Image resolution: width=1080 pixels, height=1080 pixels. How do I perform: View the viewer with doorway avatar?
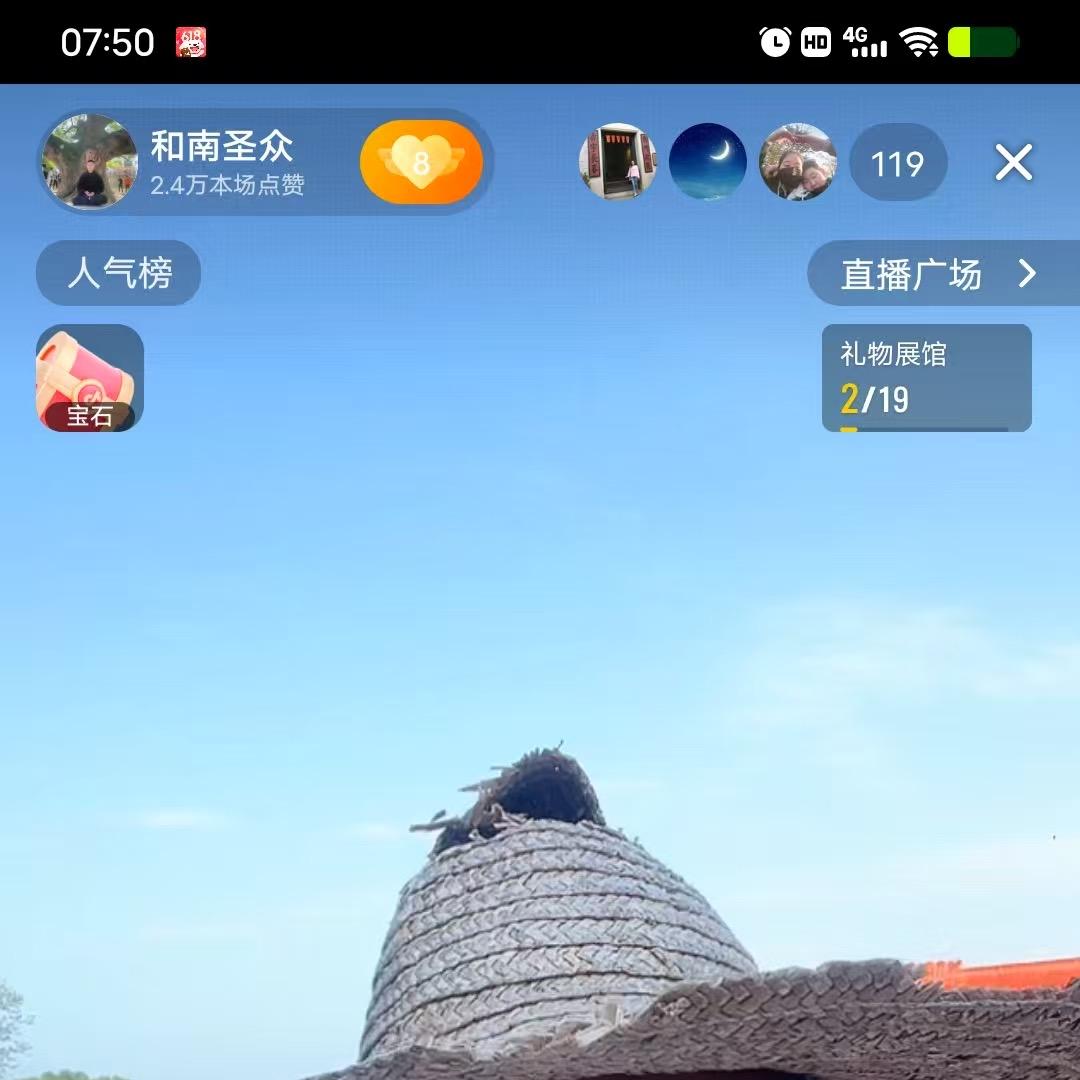618,162
